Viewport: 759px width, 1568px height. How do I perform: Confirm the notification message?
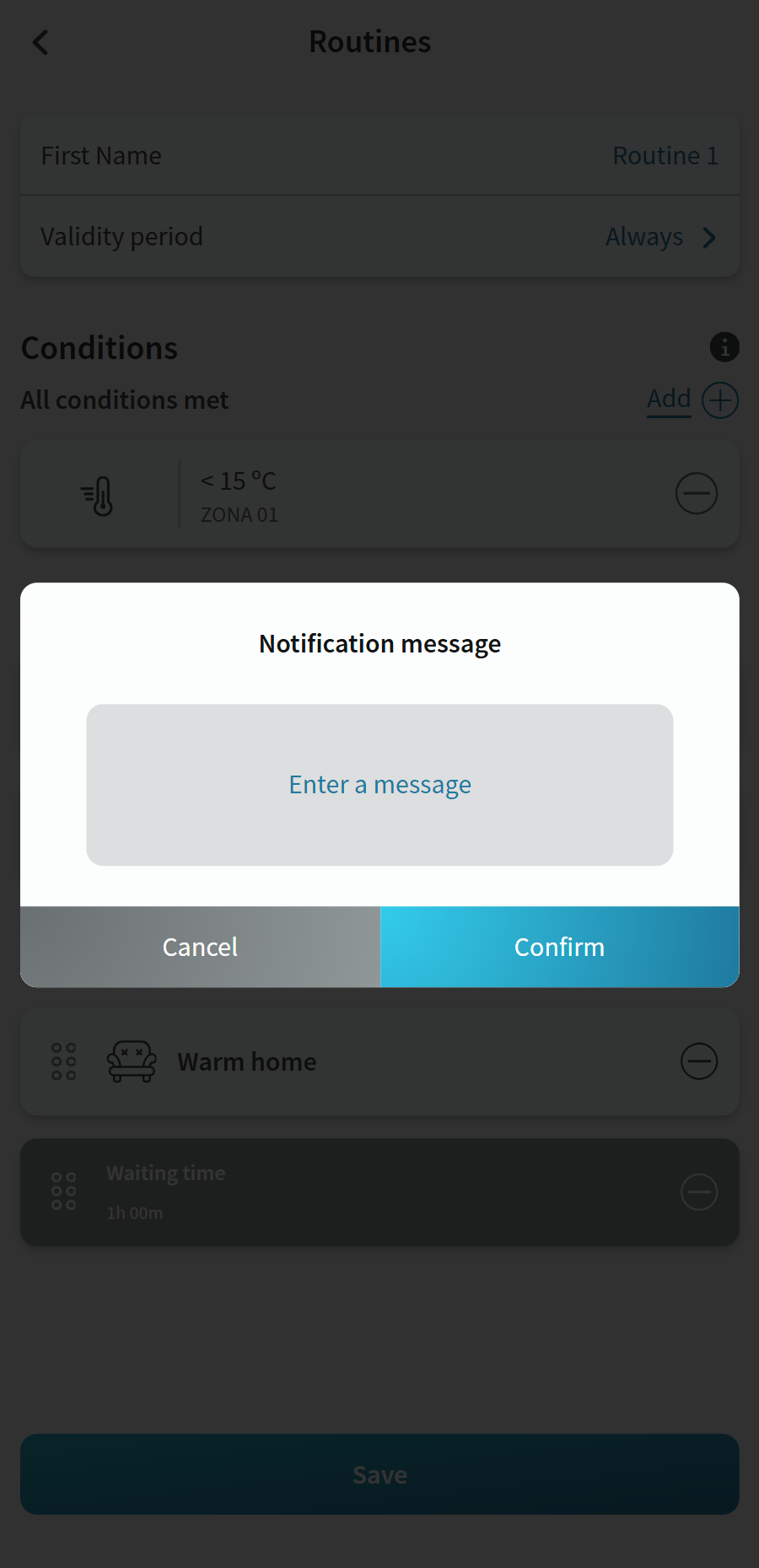[x=559, y=947]
